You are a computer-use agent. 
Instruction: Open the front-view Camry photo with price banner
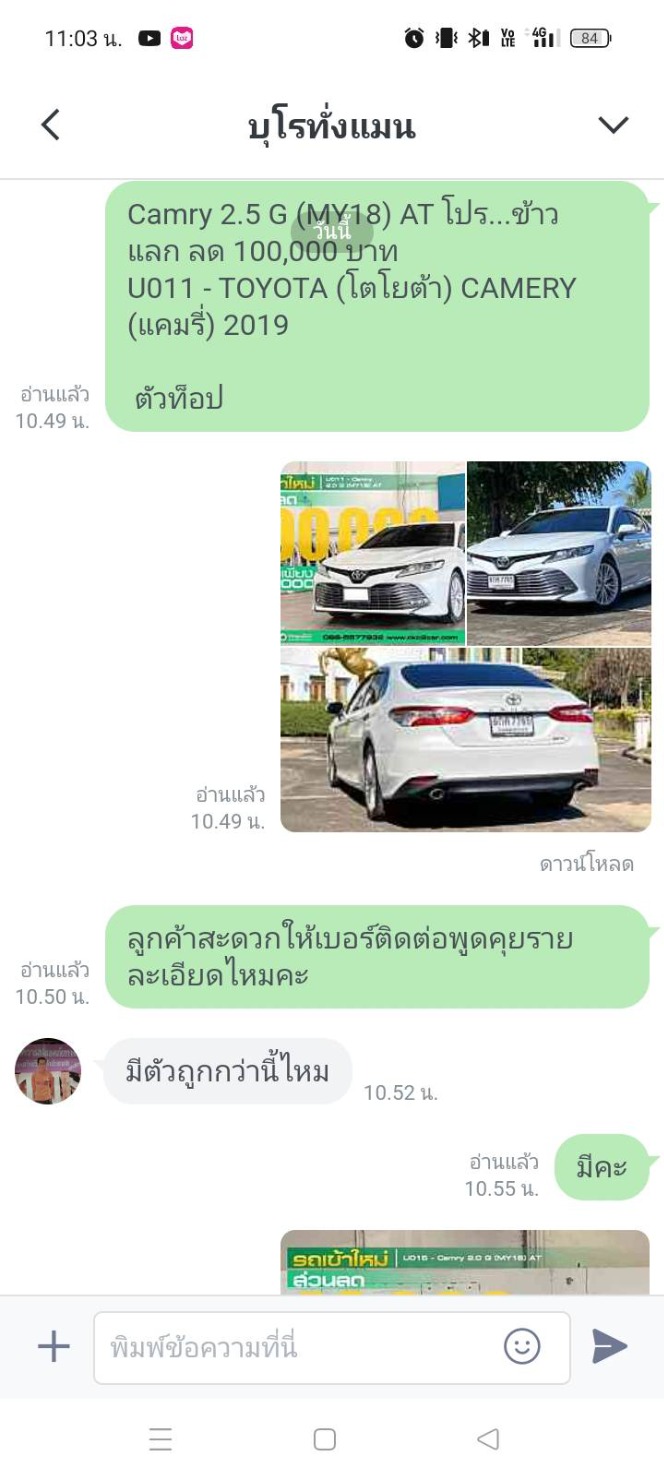point(372,552)
